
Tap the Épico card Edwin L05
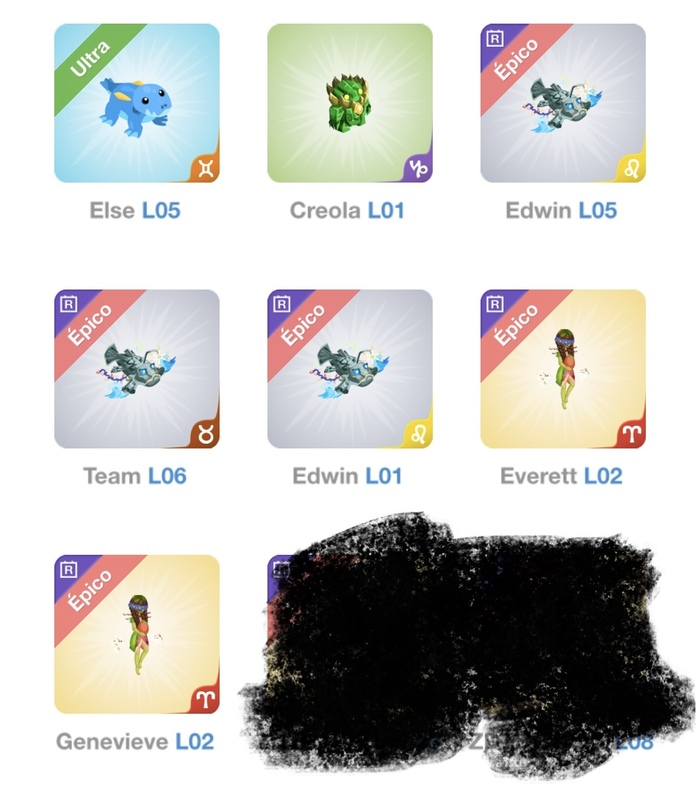pos(563,103)
